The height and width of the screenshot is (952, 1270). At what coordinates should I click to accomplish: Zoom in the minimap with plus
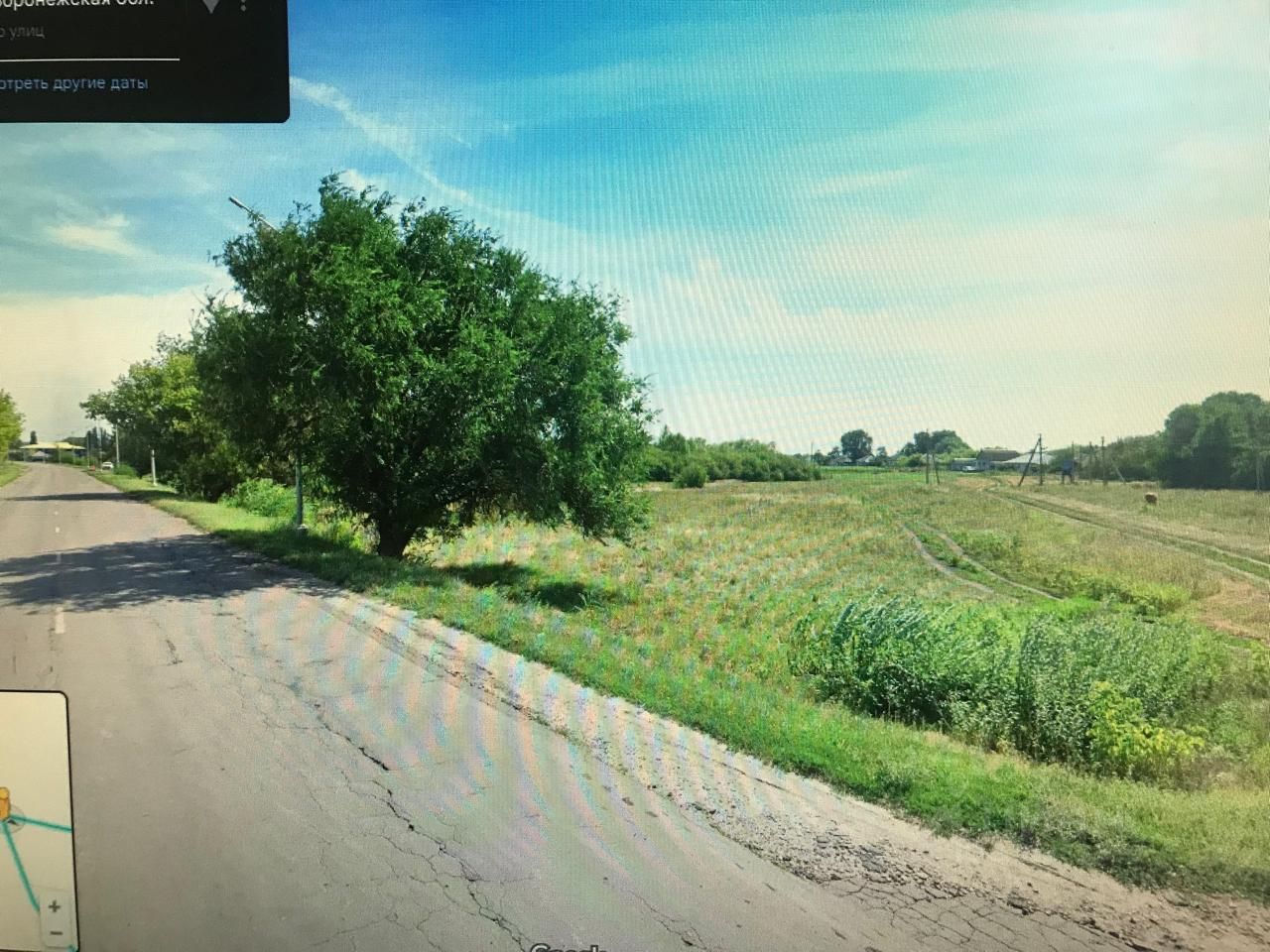pyautogui.click(x=54, y=905)
